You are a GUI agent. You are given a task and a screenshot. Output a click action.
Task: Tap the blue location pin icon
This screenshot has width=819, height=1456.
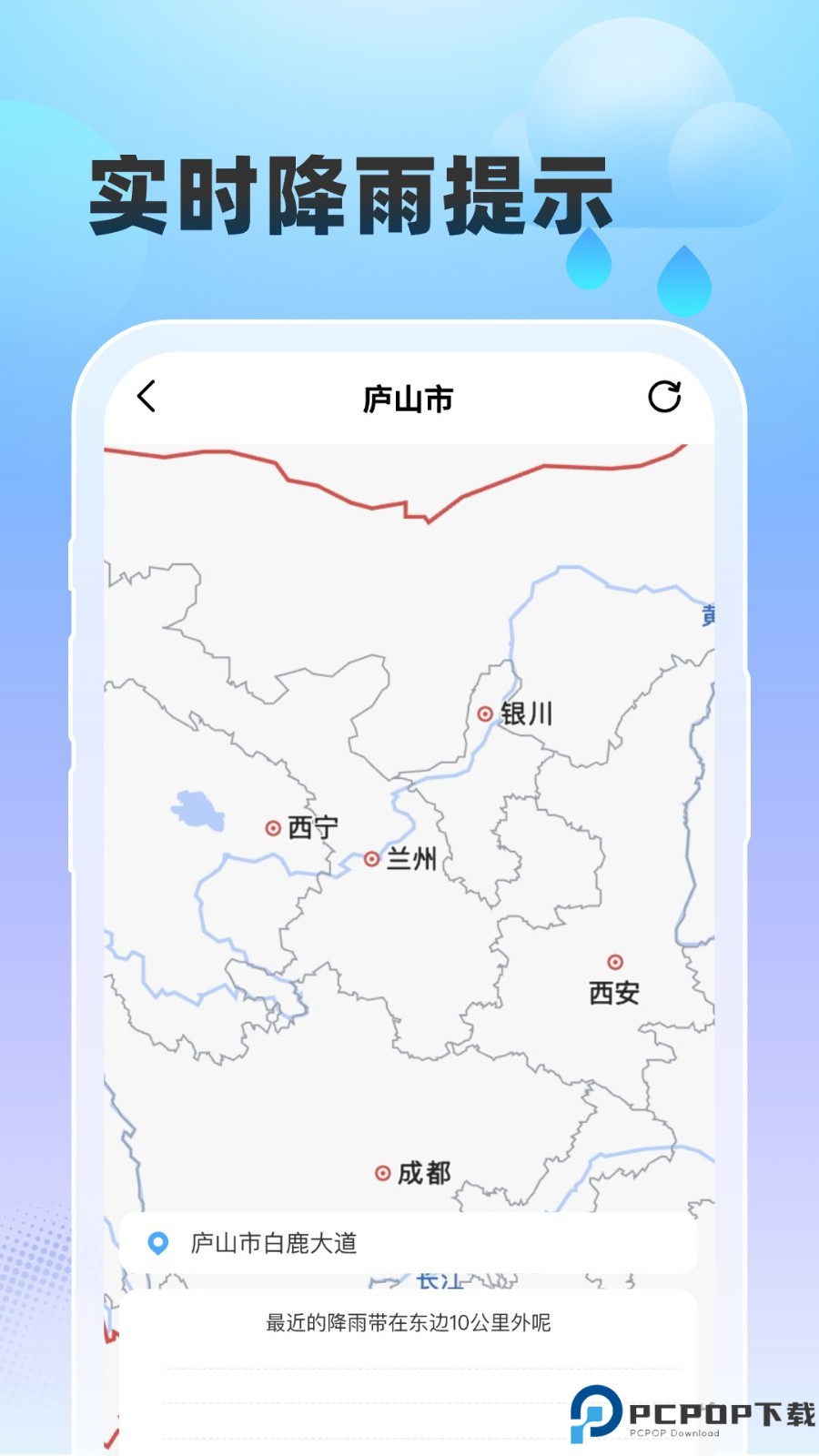coord(160,1242)
